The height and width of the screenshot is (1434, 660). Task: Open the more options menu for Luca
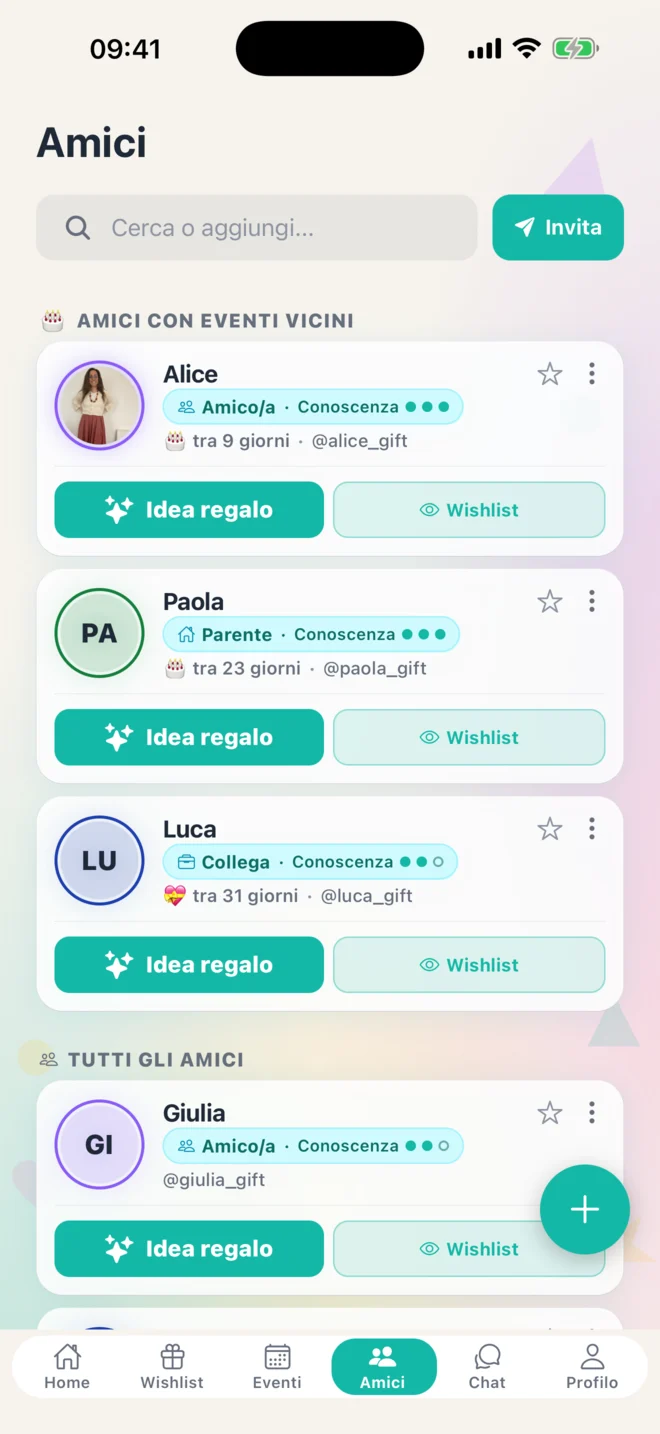[x=592, y=829]
